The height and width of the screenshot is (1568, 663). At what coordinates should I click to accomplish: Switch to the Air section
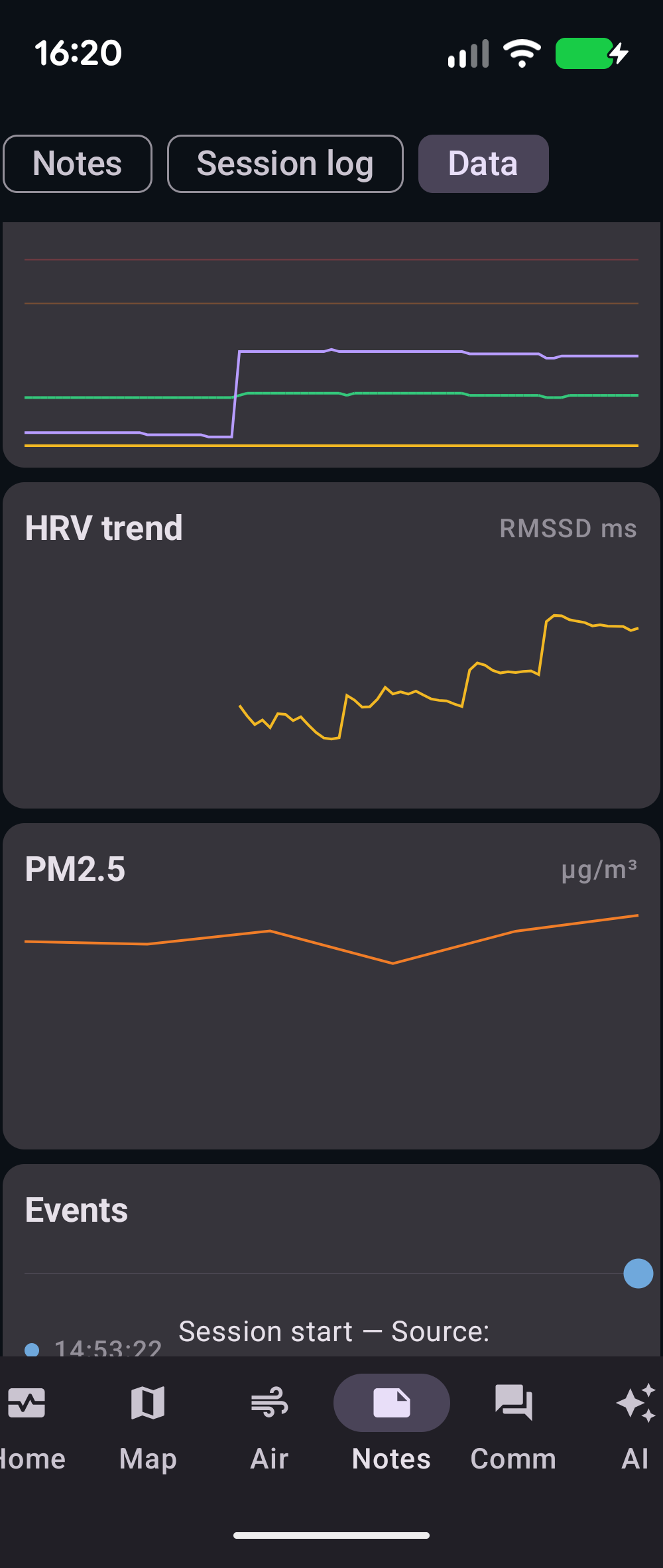click(x=270, y=1426)
